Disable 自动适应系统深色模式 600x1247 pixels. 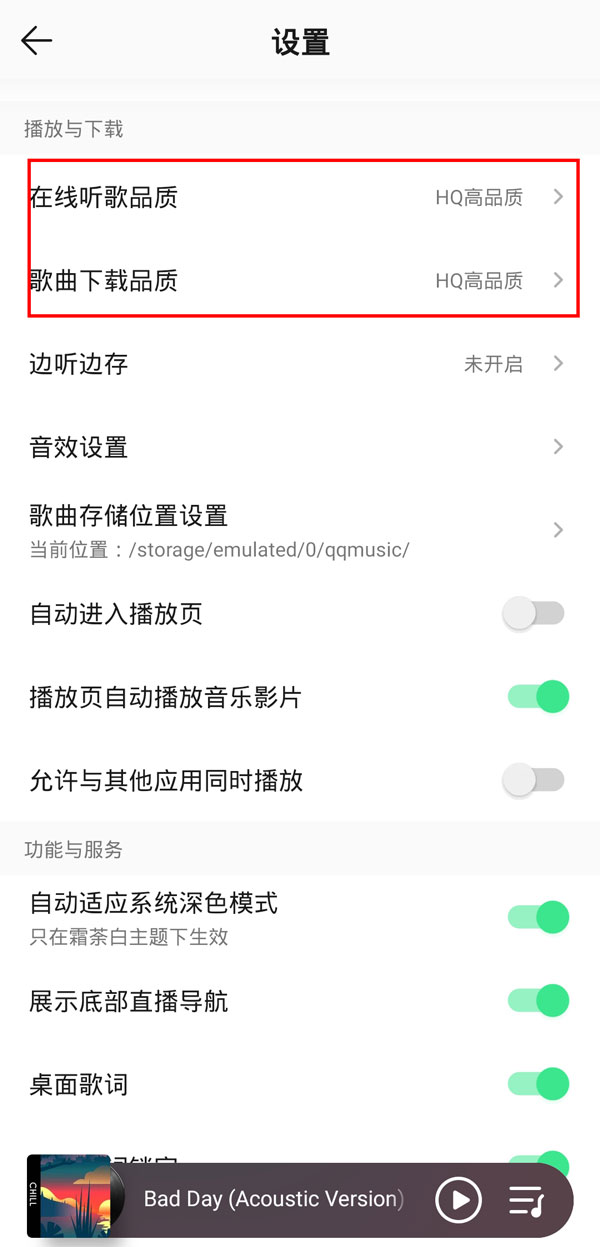tap(538, 917)
